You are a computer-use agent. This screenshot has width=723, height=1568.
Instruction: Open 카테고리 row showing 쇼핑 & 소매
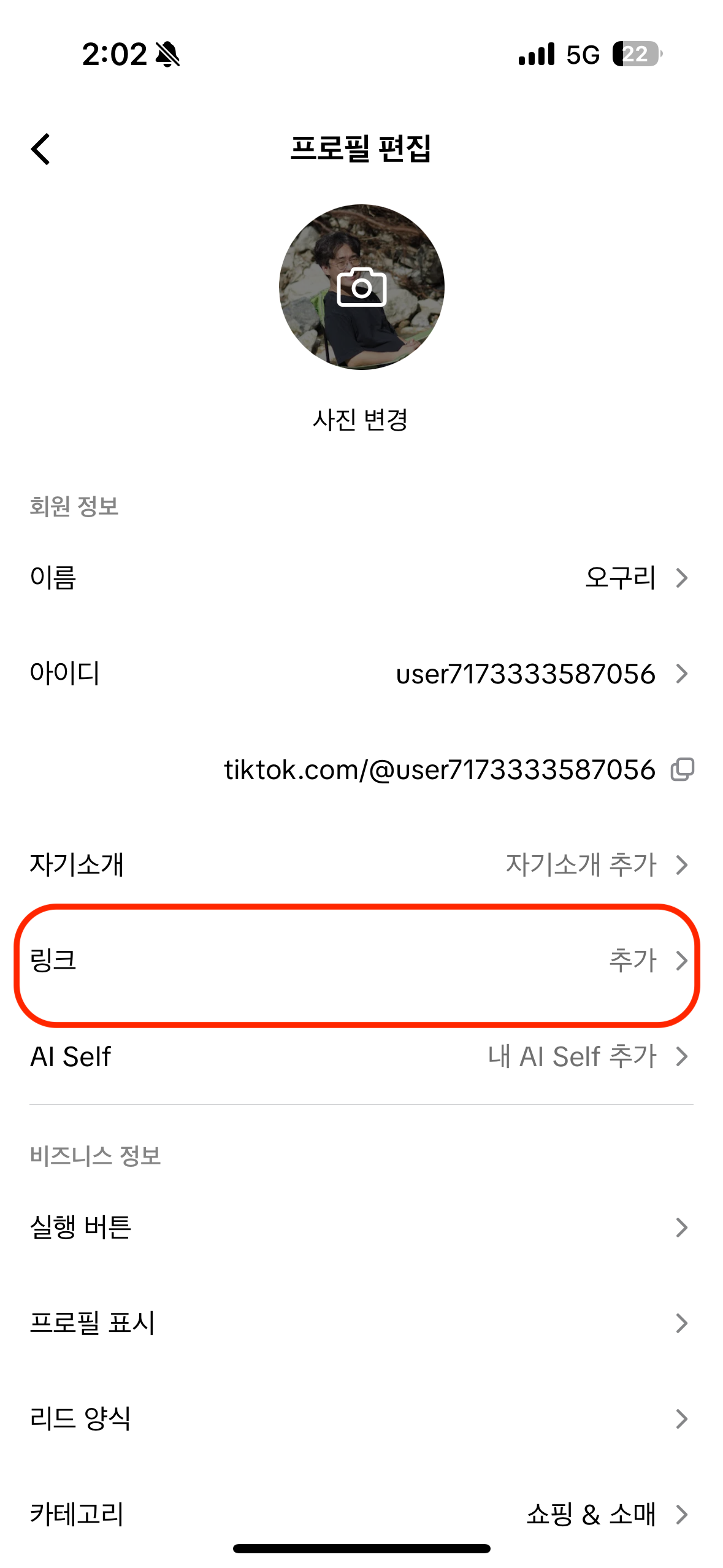coord(362,1515)
